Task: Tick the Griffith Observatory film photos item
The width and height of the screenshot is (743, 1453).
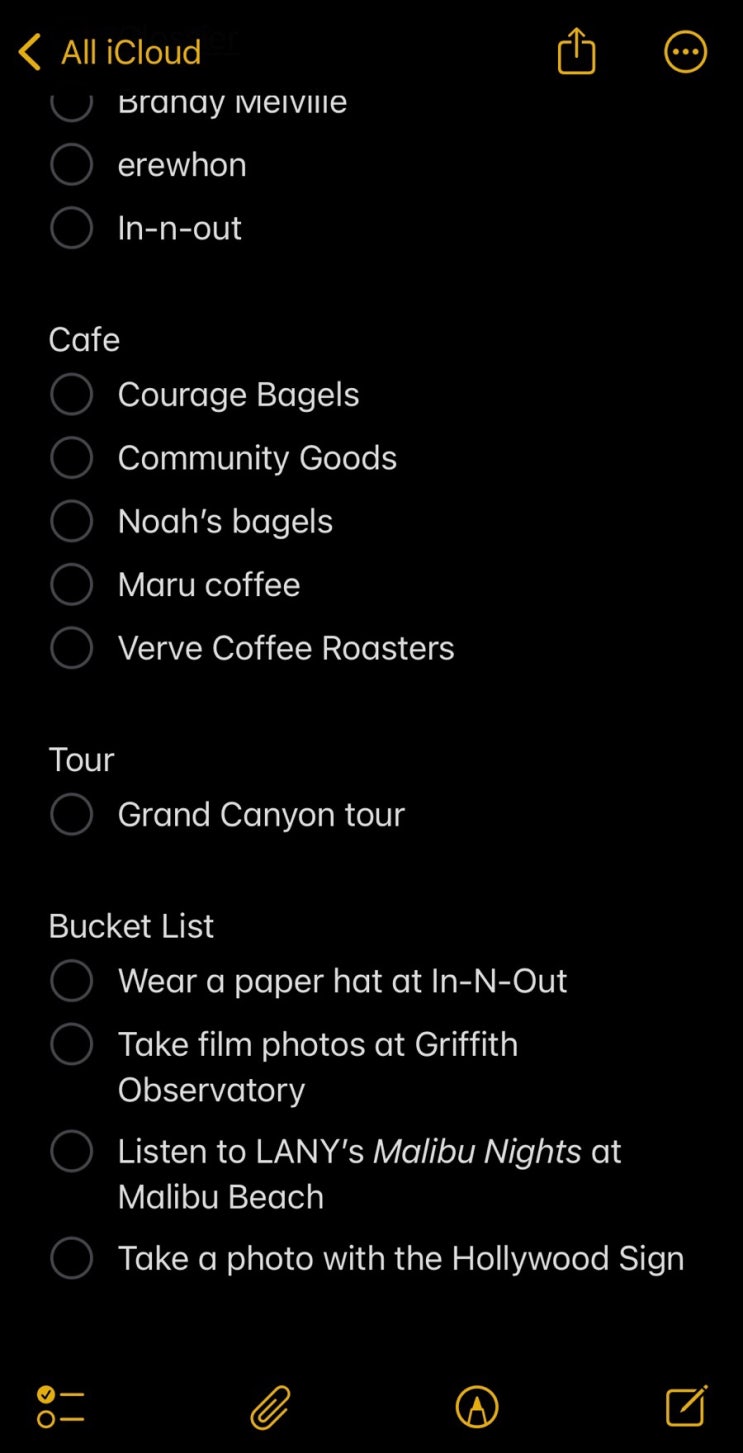Action: click(72, 1045)
